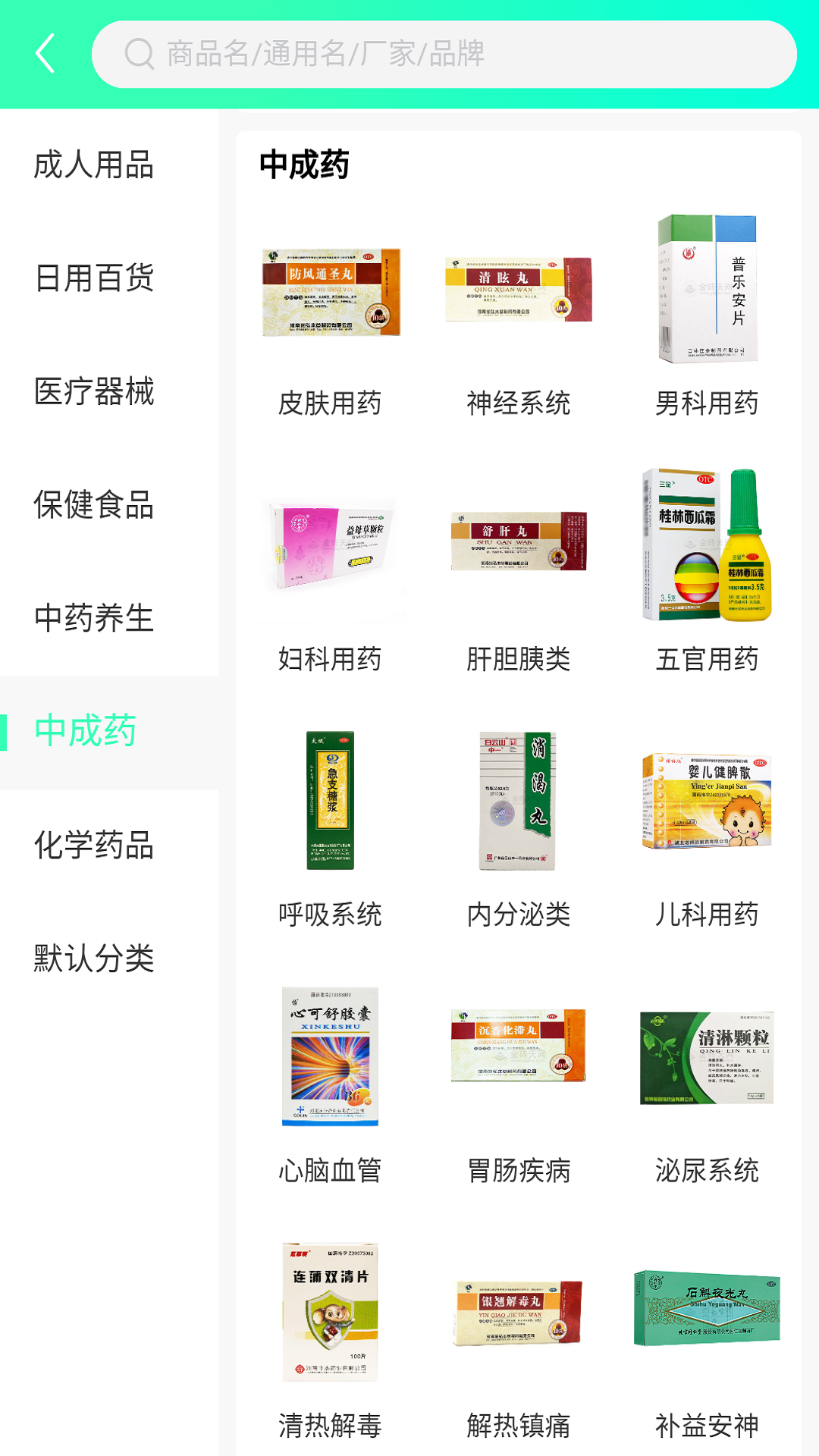Viewport: 819px width, 1456px height.
Task: Open the 五官用药 spray bottle thumbnail
Action: pos(707,546)
